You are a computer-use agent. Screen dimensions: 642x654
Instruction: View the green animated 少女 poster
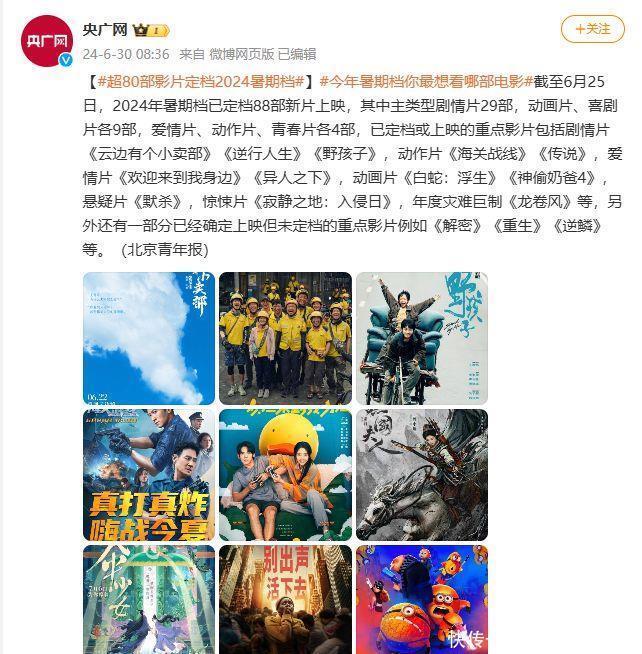point(148,599)
